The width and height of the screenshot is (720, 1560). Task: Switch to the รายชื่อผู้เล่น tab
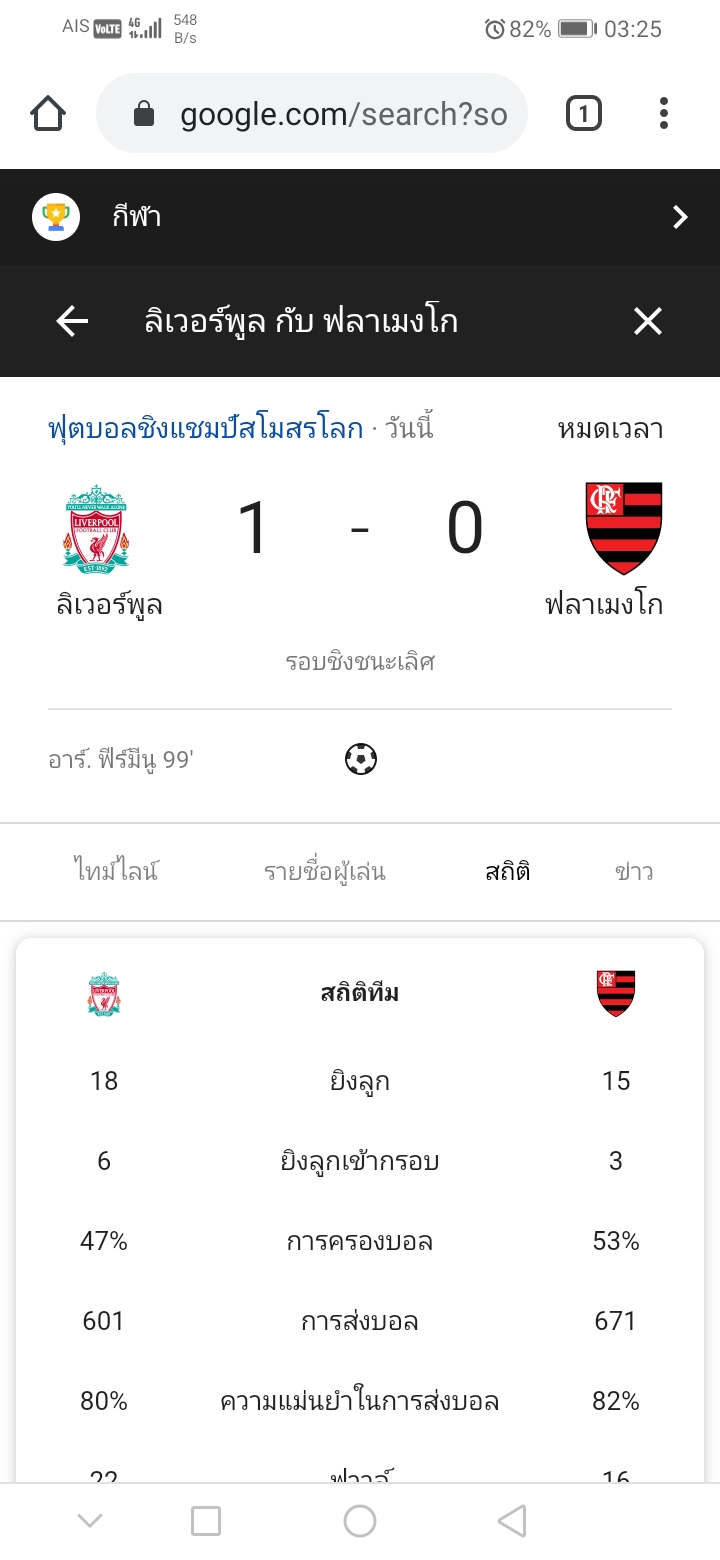[325, 871]
